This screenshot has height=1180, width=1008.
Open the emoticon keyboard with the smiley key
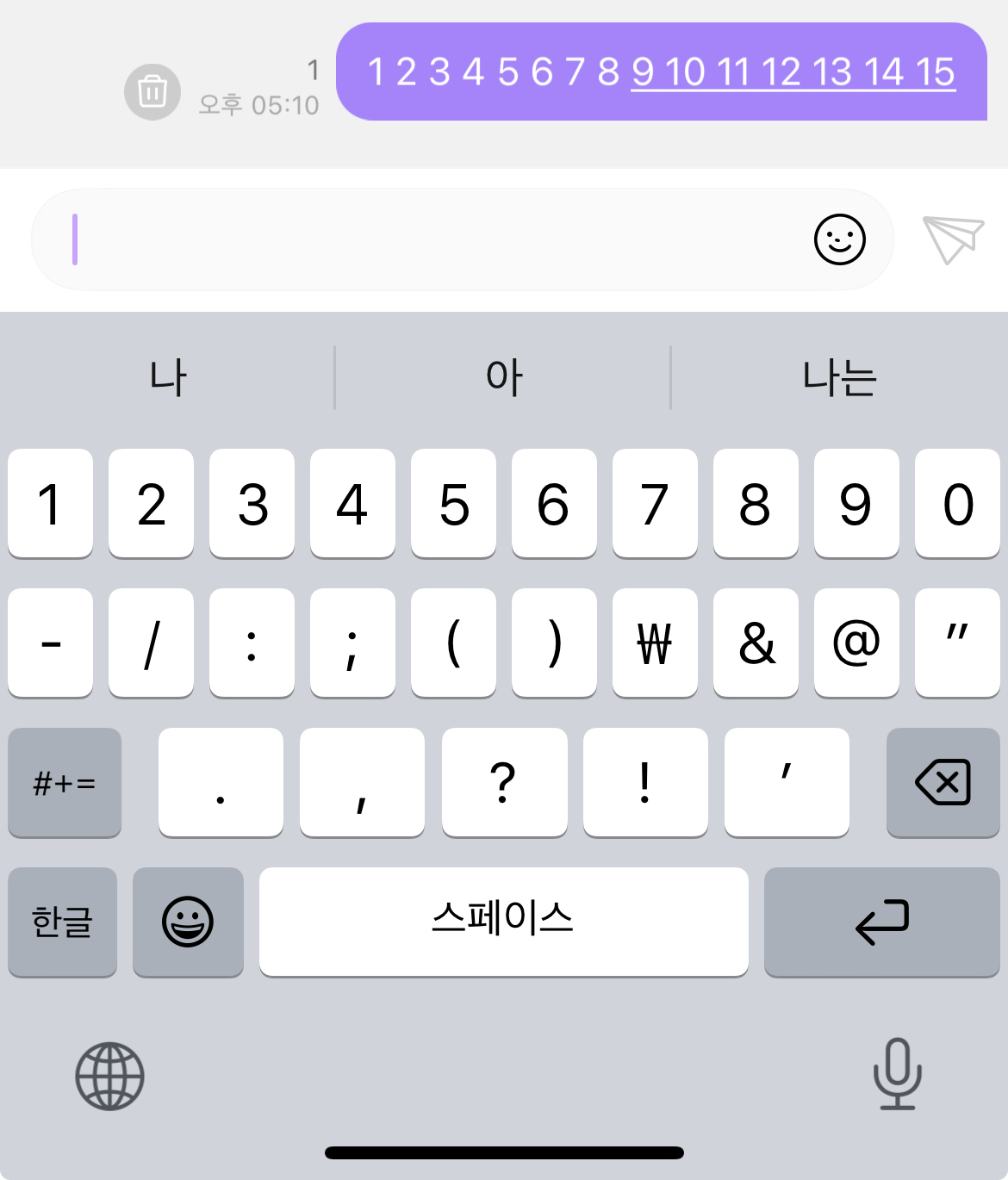pos(188,922)
